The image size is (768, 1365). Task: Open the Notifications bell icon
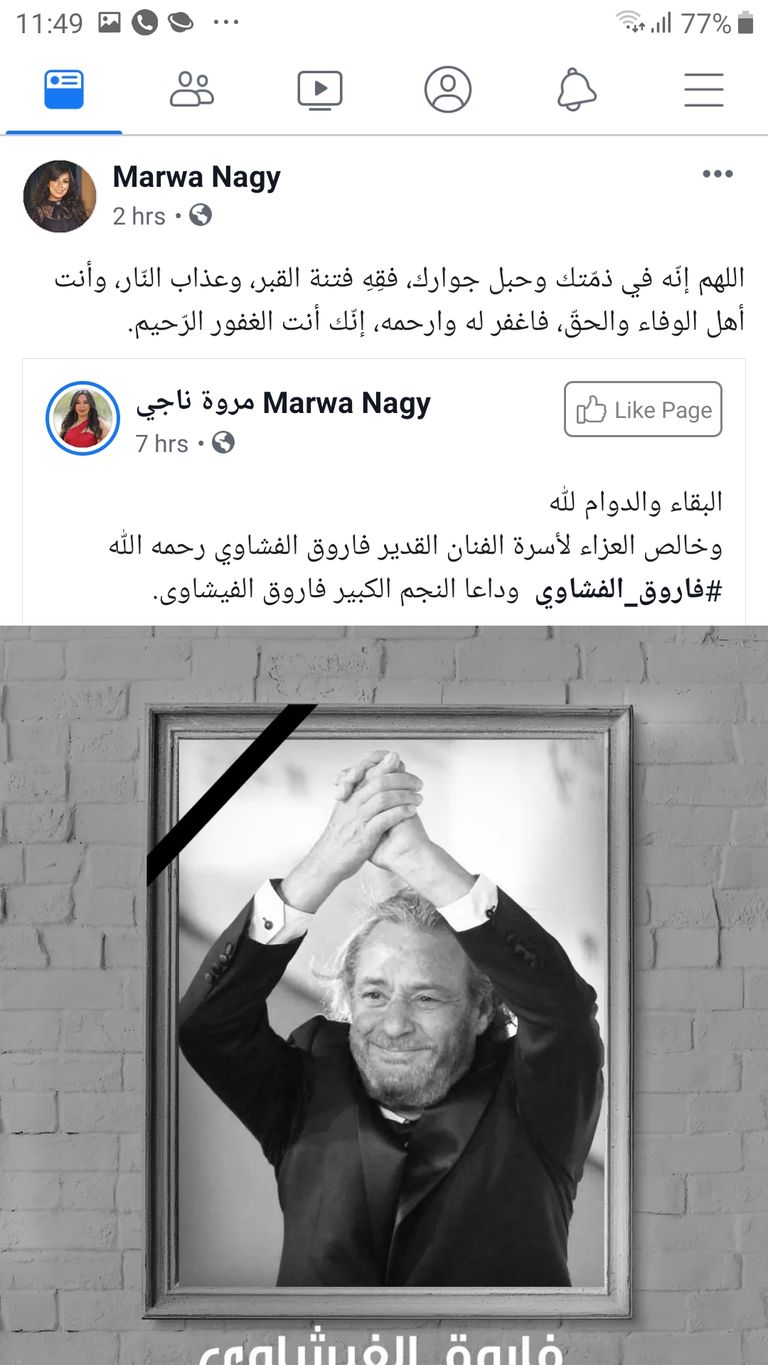click(575, 89)
